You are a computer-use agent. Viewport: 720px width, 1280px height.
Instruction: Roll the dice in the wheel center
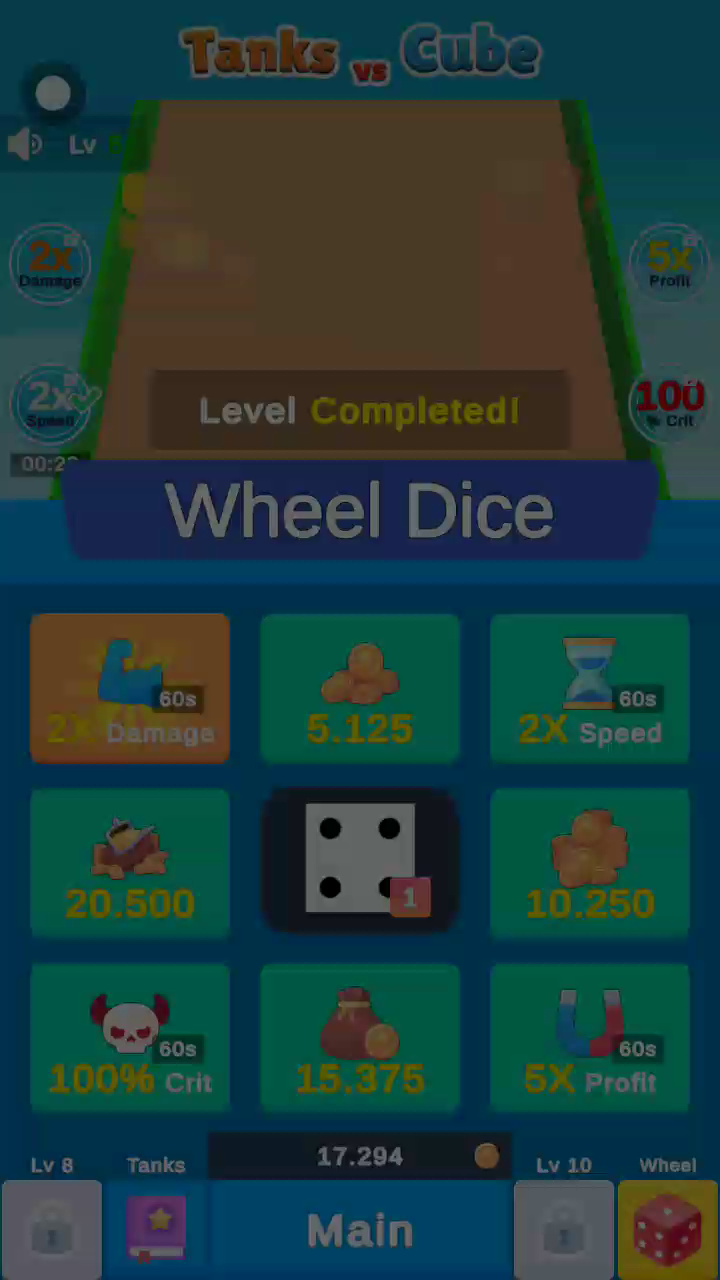[360, 858]
